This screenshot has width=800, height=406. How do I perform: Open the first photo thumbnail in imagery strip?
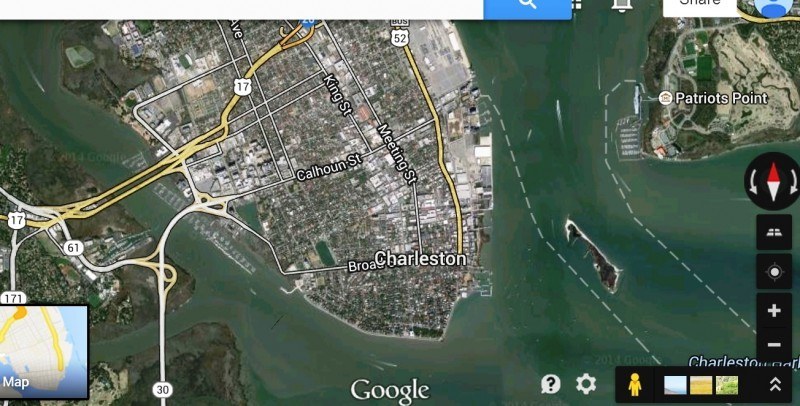[675, 384]
